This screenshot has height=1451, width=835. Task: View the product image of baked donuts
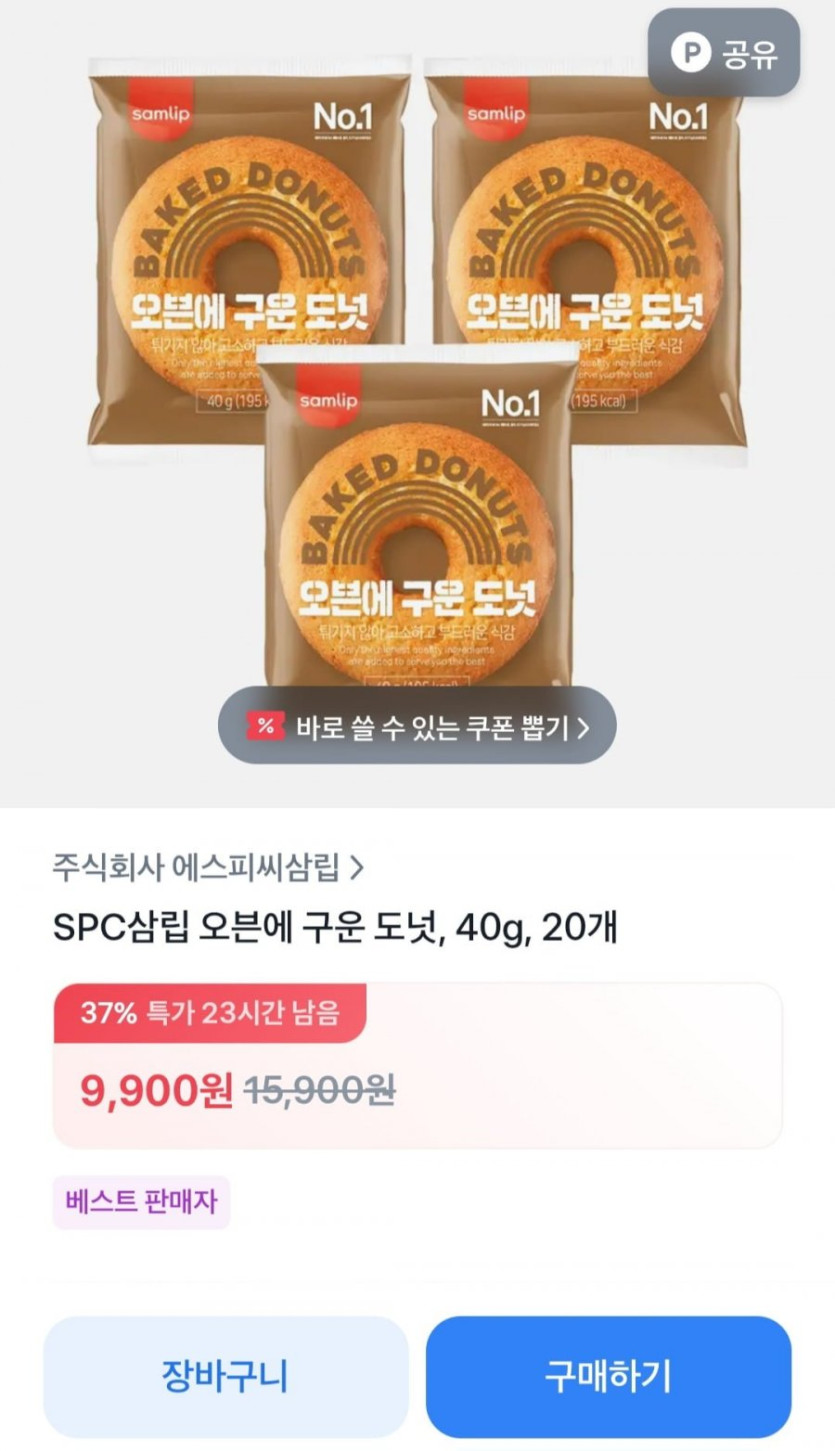pos(417,380)
